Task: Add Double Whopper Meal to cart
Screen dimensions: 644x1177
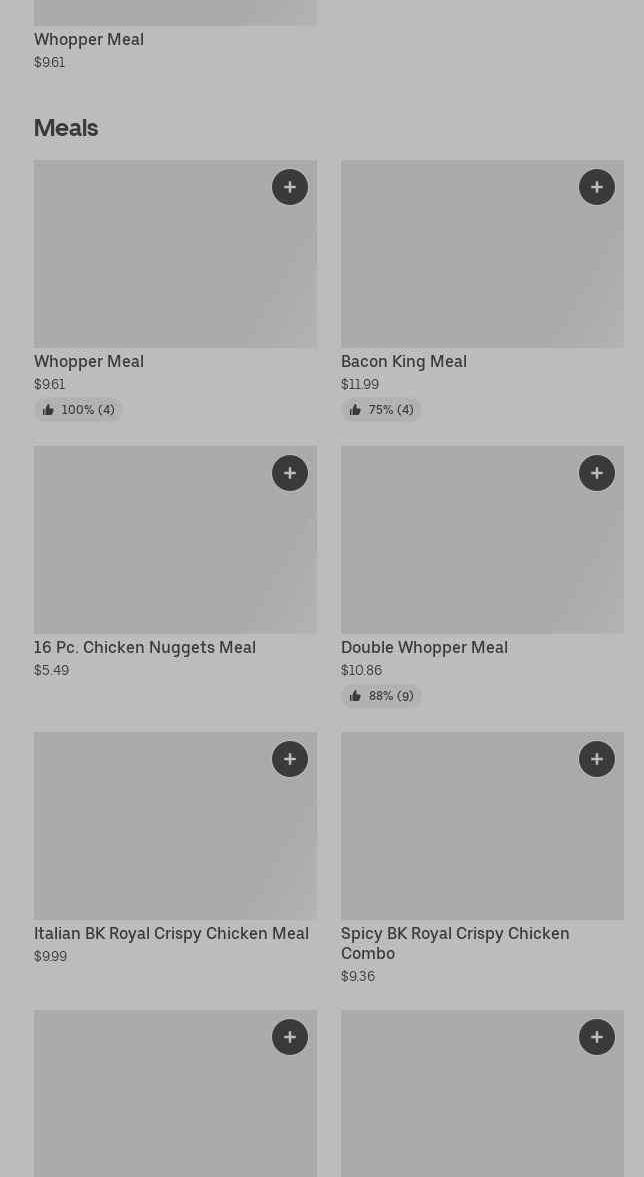Action: tap(597, 473)
